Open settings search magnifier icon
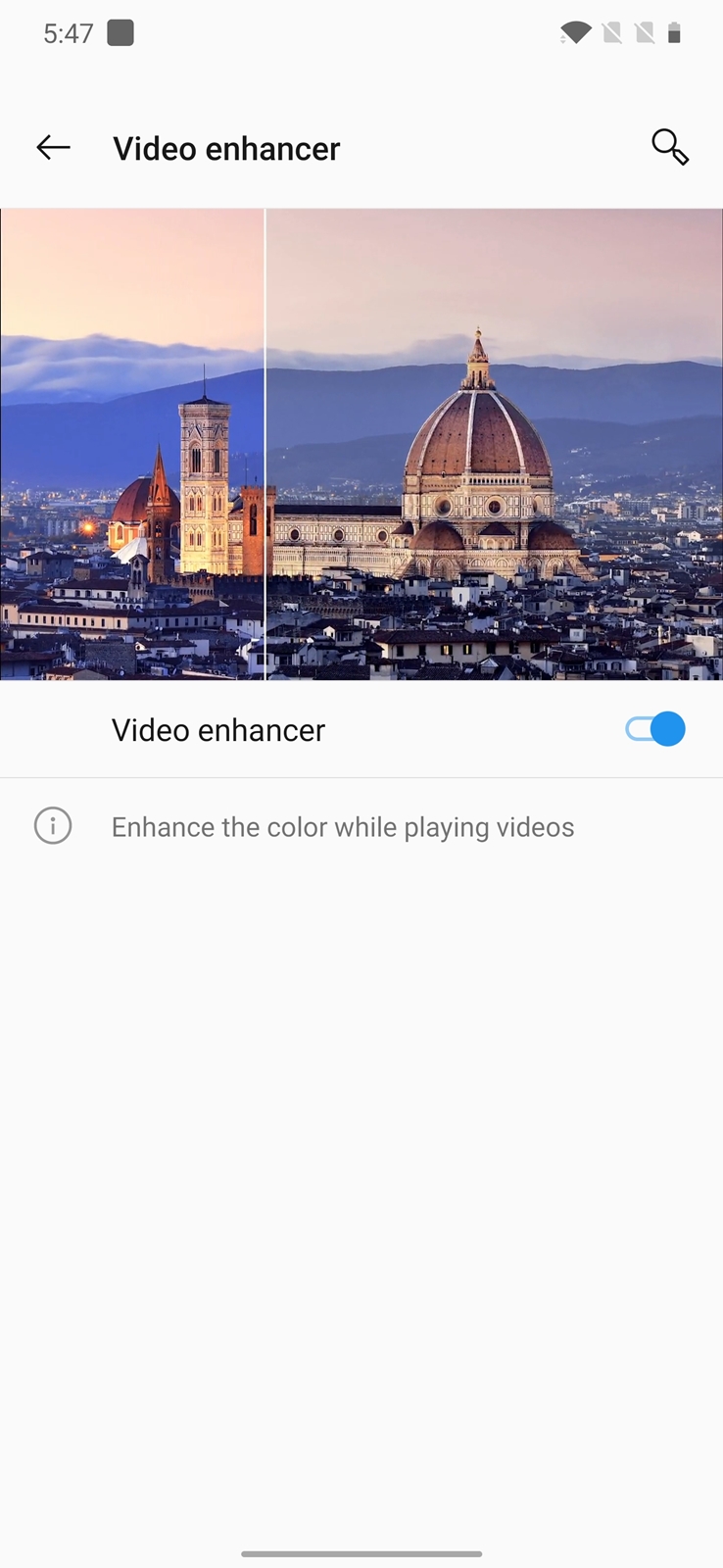Image resolution: width=723 pixels, height=1568 pixels. pos(670,147)
